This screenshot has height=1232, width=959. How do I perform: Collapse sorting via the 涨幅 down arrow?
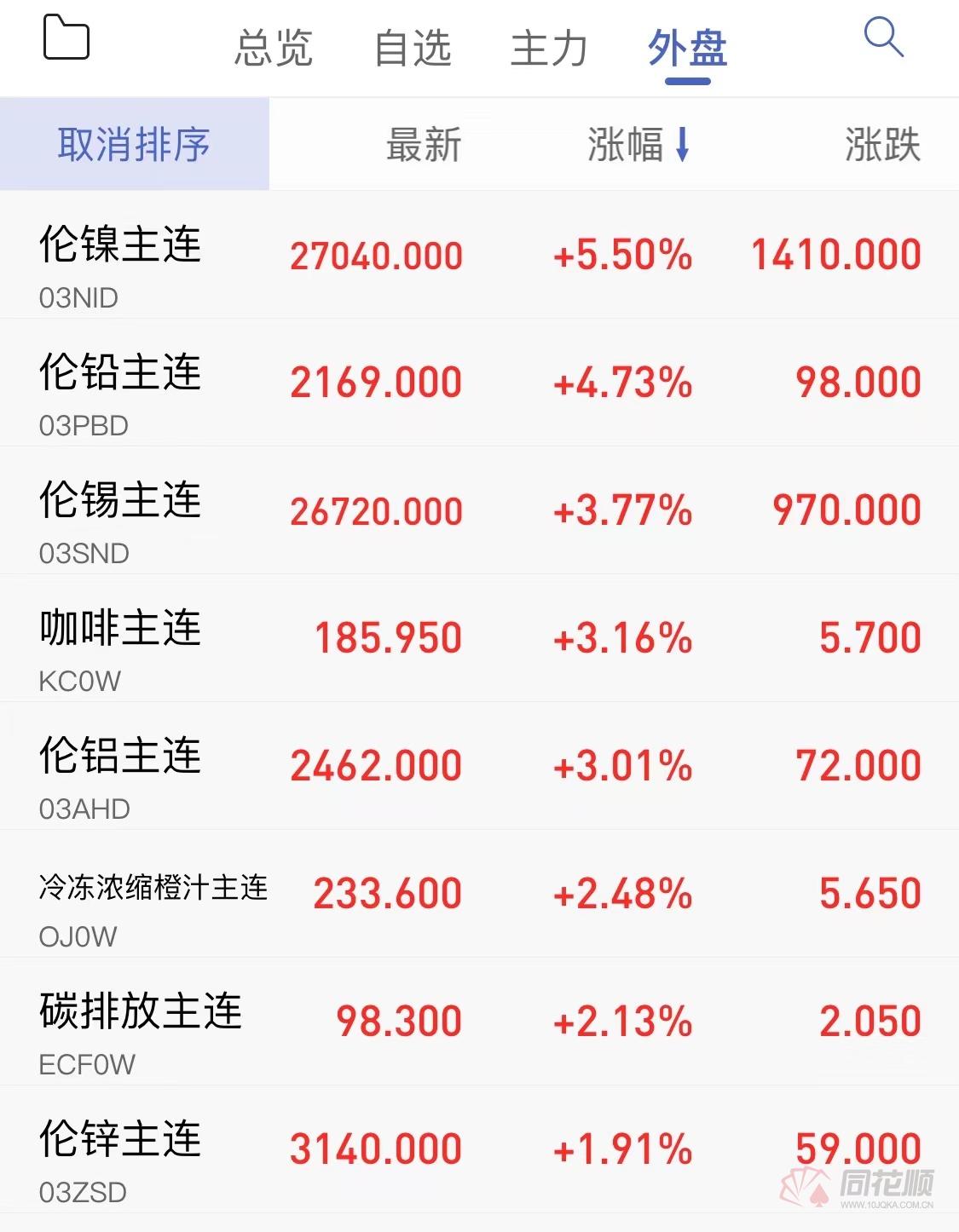click(x=681, y=147)
